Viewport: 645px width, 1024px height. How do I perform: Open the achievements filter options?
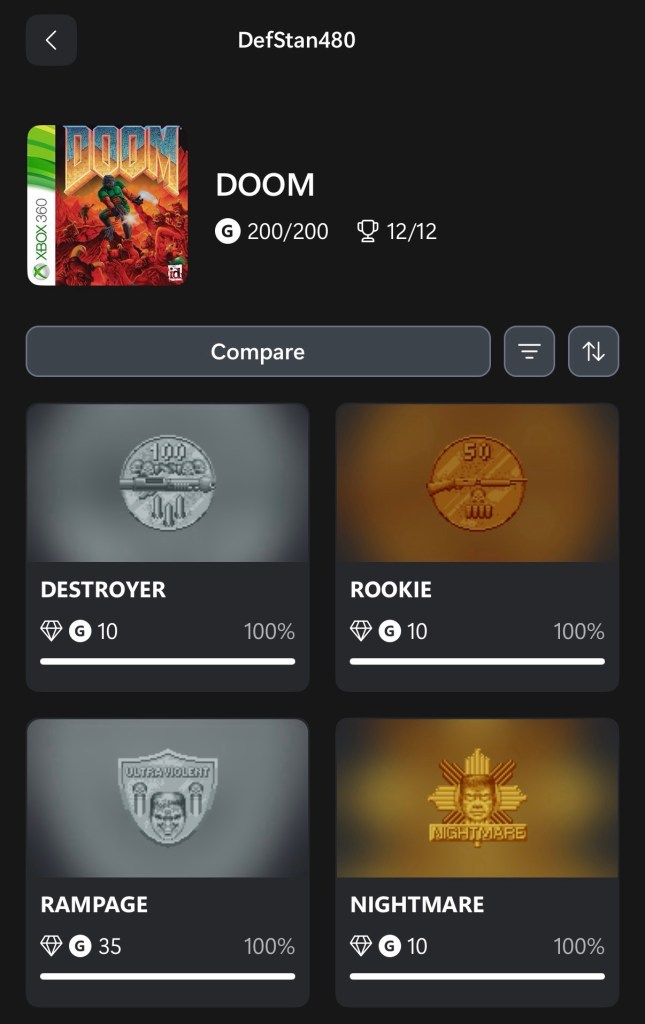pyautogui.click(x=529, y=352)
